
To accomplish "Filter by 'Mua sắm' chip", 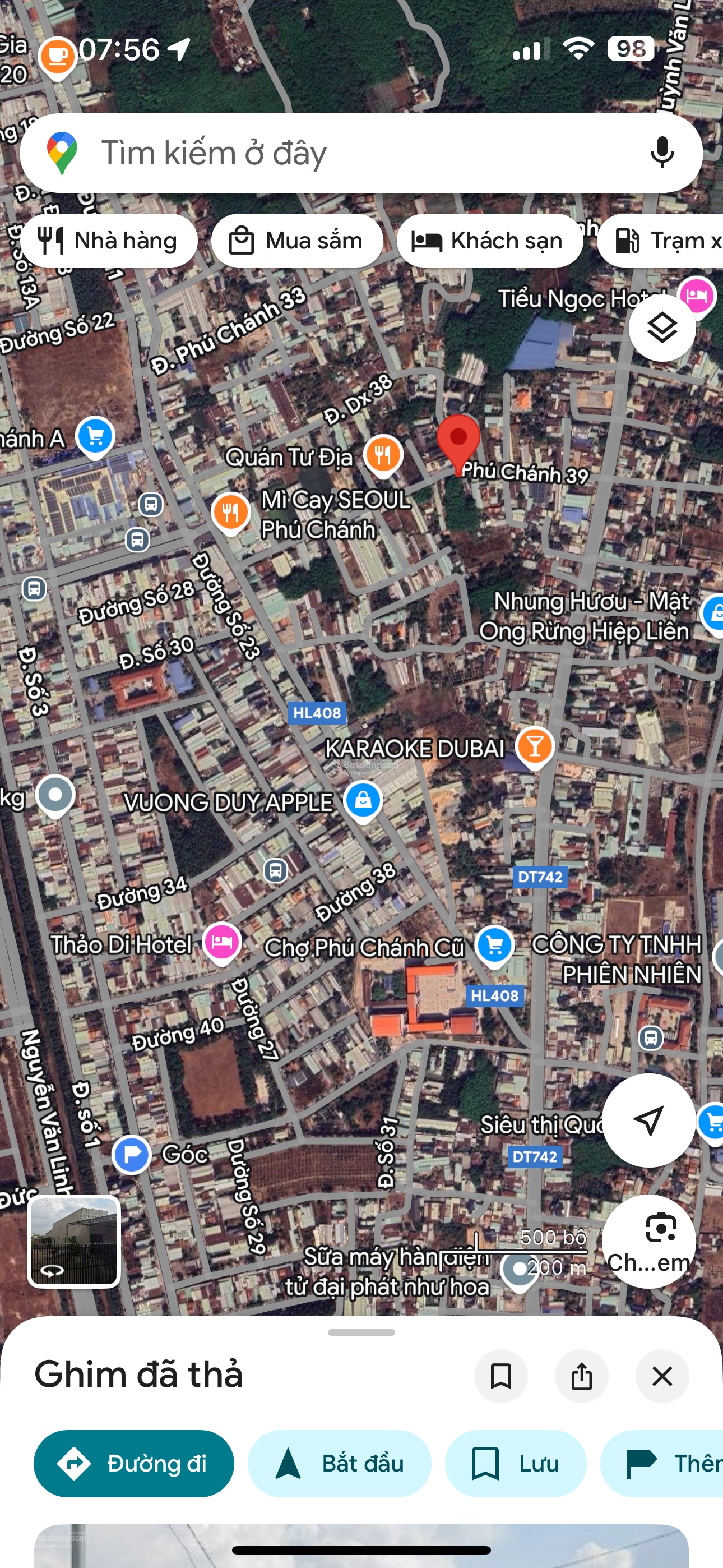I will [297, 241].
